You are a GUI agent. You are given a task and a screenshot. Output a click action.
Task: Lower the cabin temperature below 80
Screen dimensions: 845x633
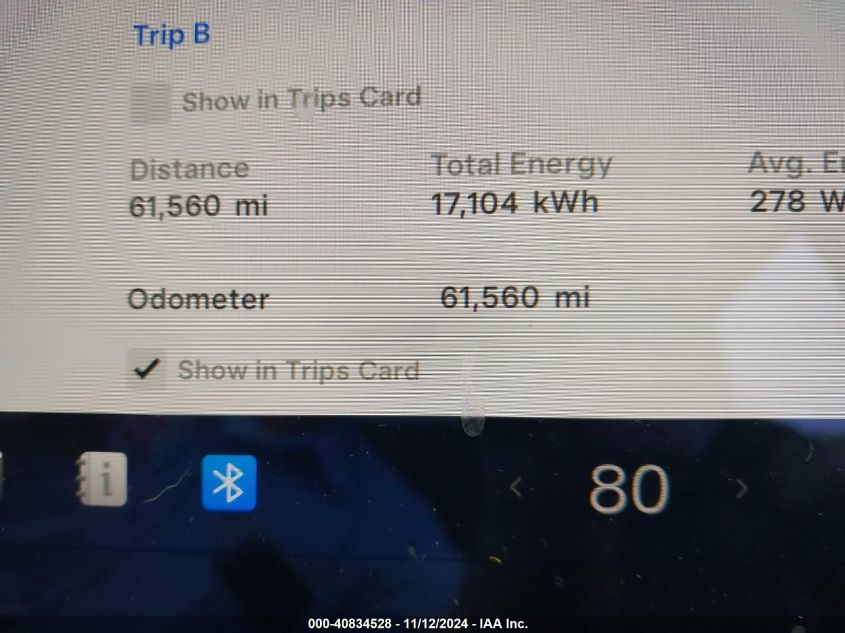516,487
